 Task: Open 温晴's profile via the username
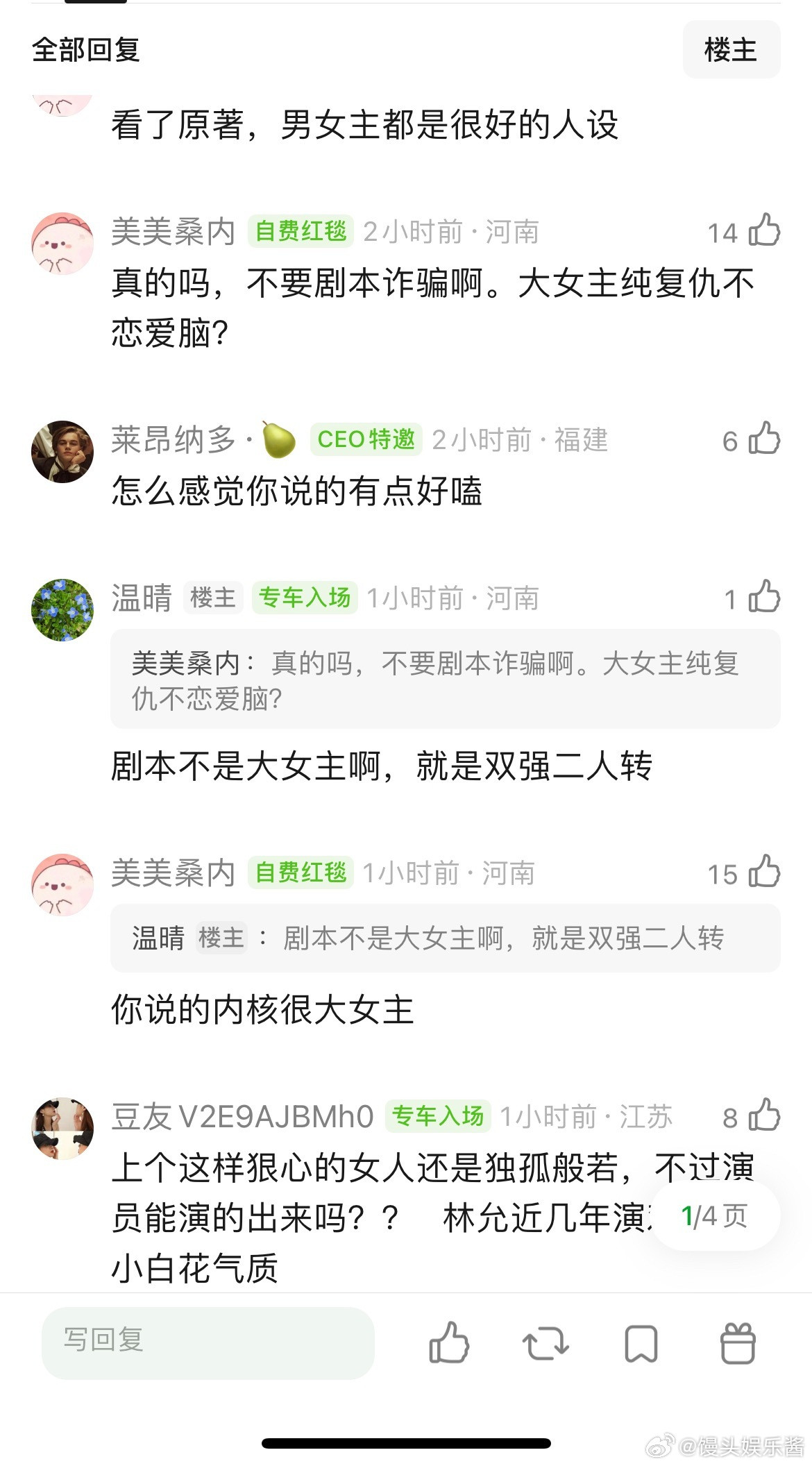point(141,597)
